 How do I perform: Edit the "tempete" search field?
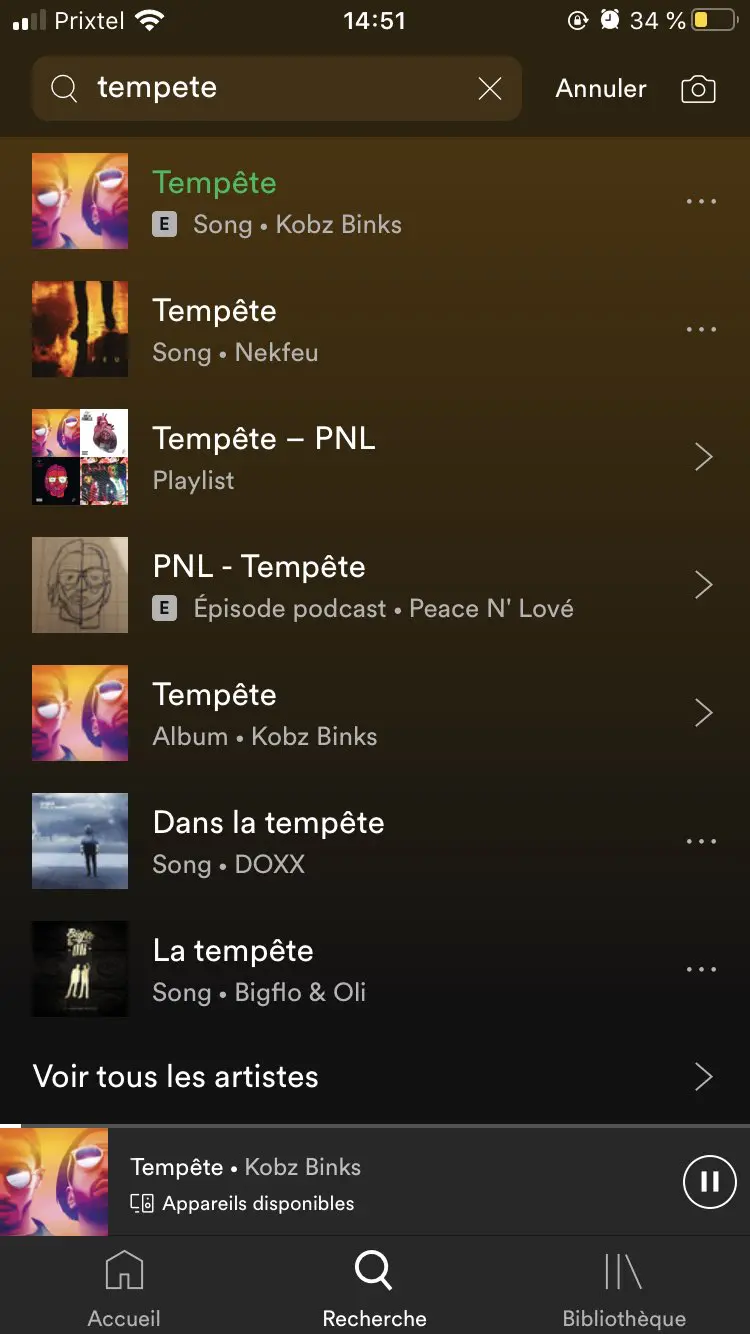point(270,89)
